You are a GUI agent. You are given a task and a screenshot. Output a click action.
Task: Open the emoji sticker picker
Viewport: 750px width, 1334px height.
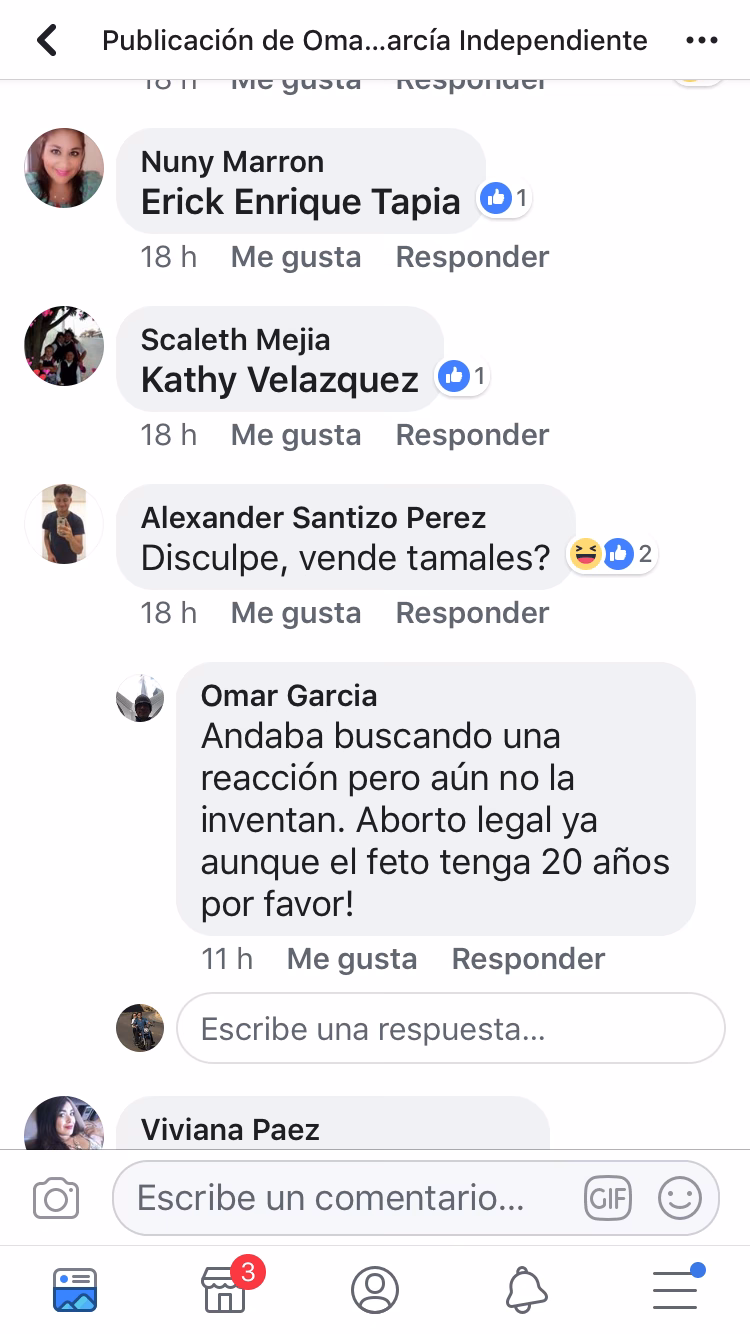click(x=680, y=1198)
